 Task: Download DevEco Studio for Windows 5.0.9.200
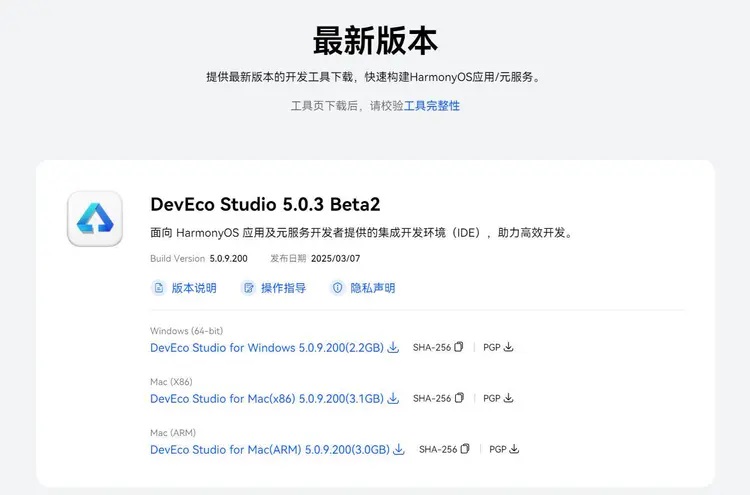[267, 348]
